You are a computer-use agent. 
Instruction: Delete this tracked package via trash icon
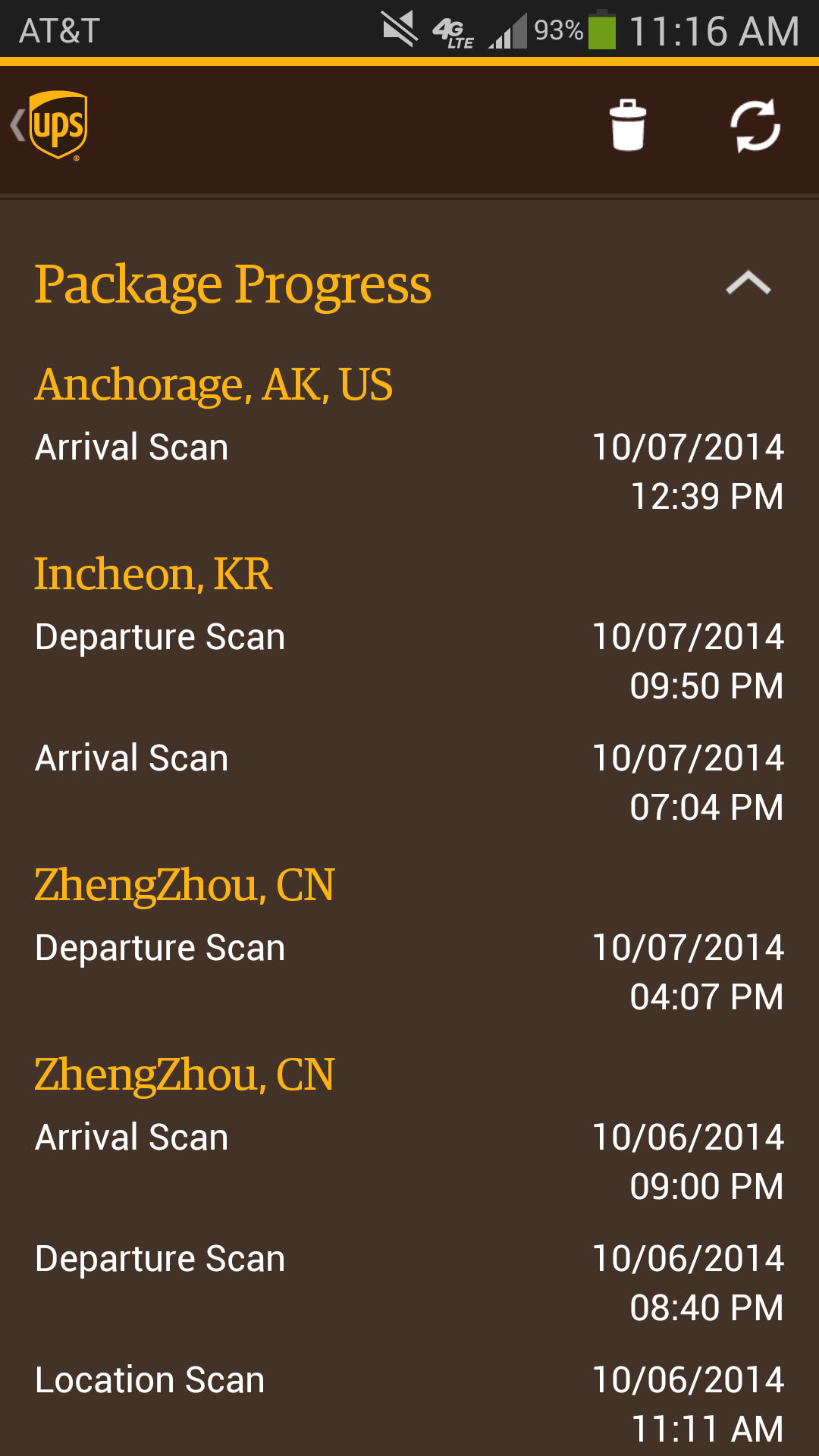tap(628, 125)
